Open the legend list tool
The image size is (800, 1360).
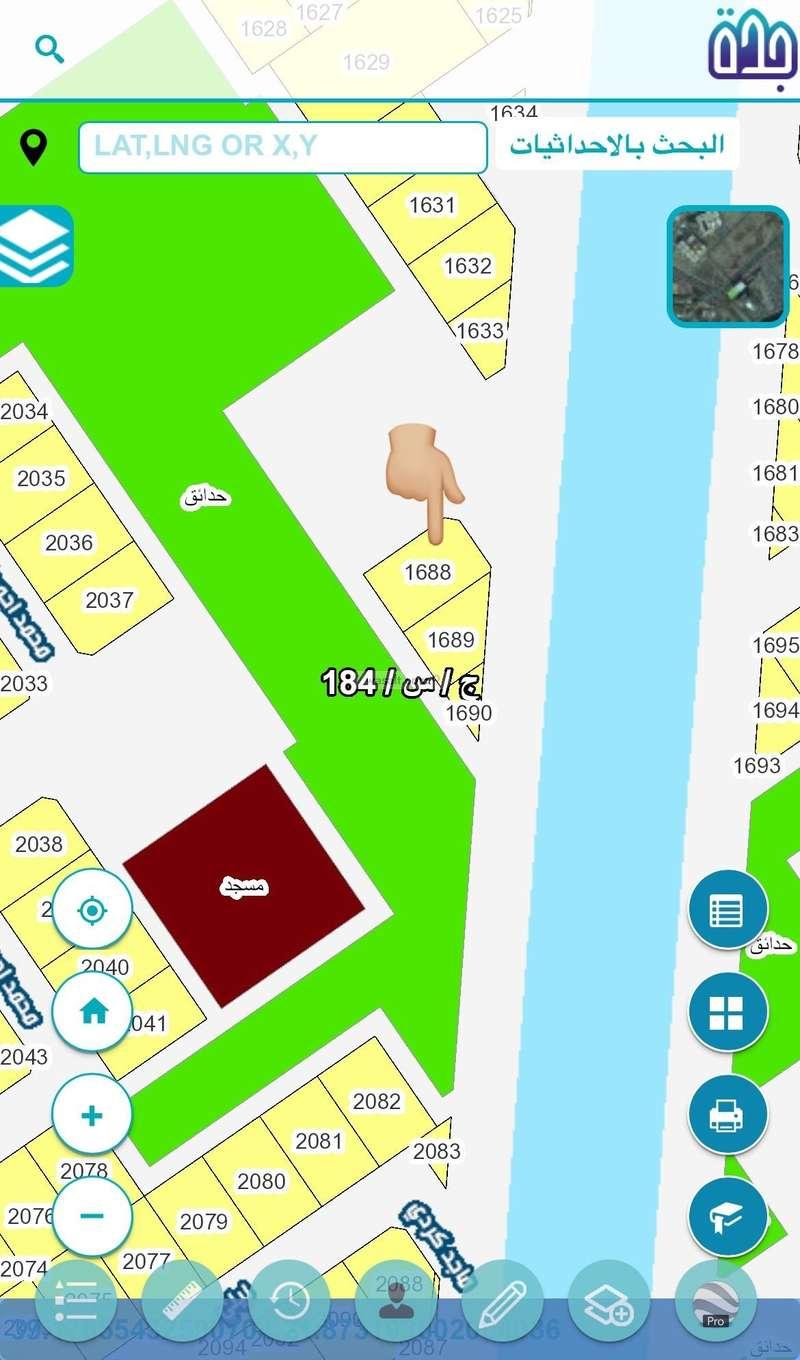pyautogui.click(x=76, y=1300)
